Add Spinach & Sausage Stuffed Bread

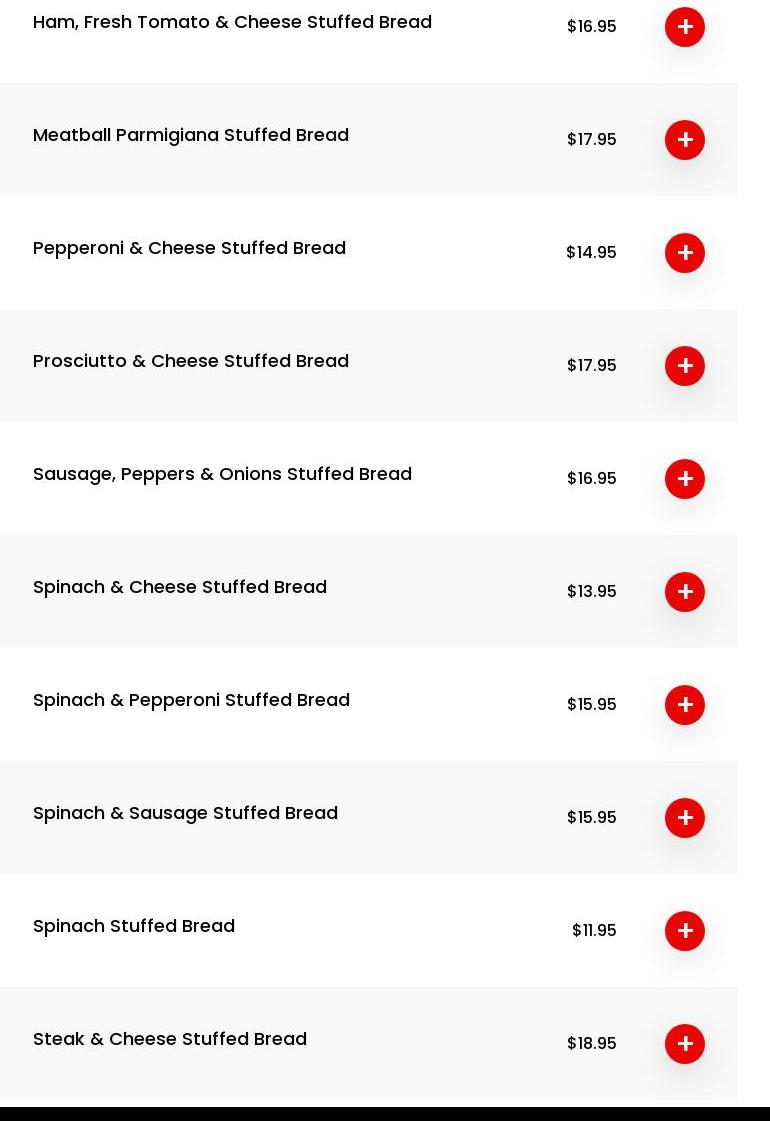[685, 818]
